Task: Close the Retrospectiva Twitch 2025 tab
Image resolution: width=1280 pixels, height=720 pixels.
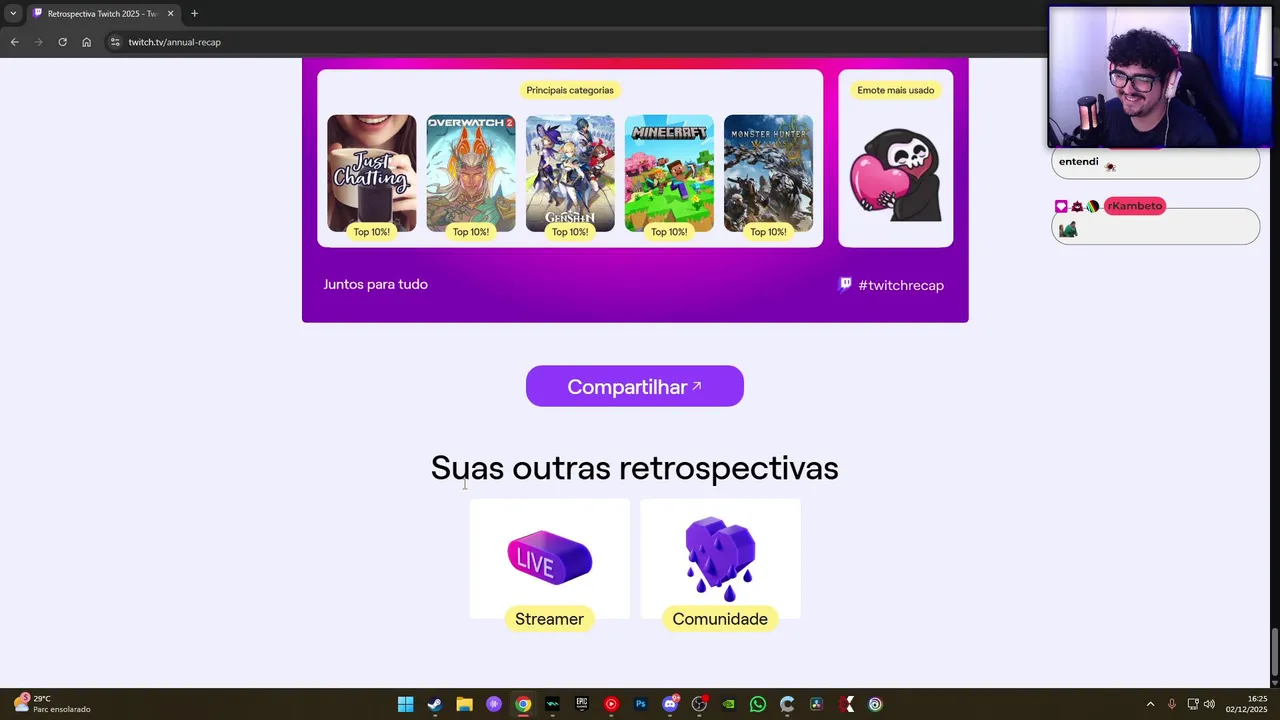Action: 171,13
